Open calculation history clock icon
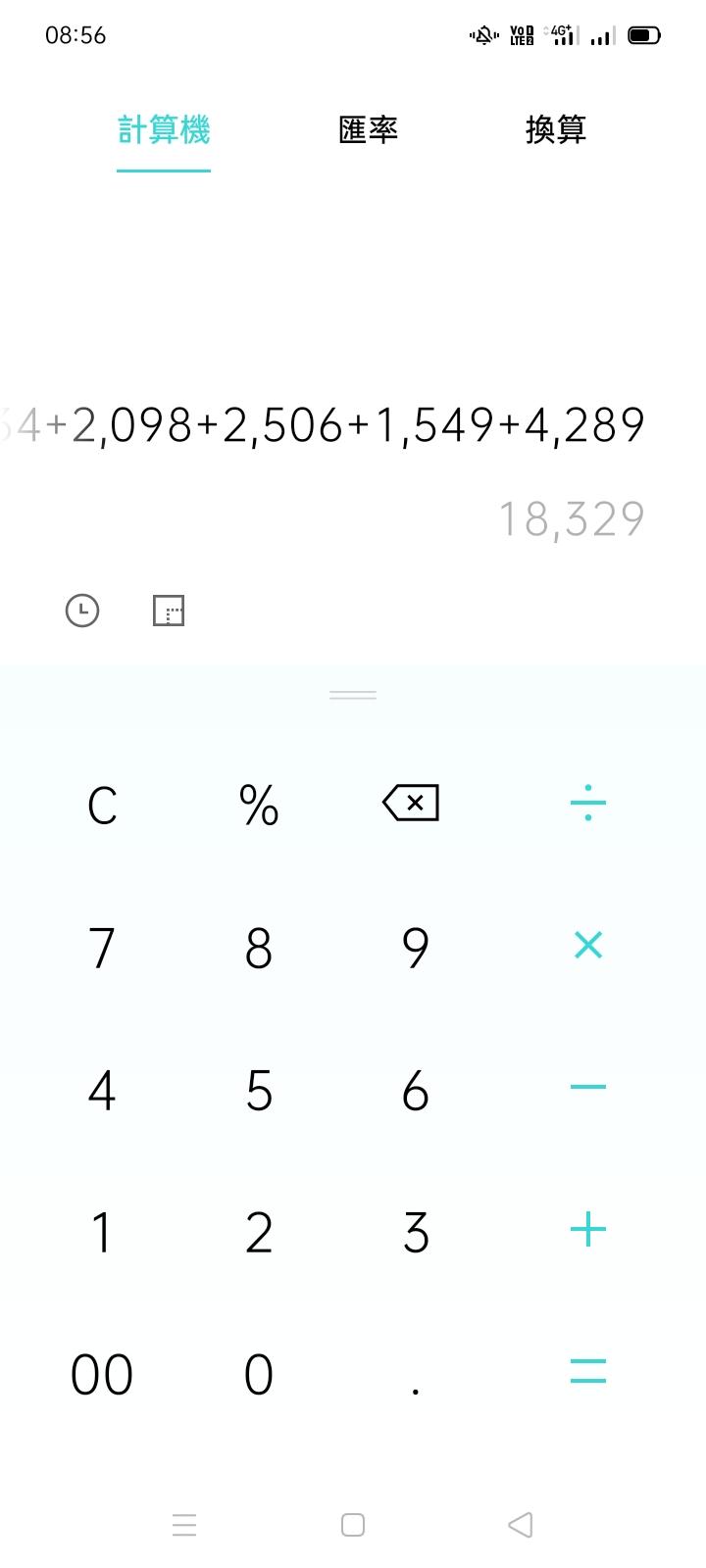 pos(82,611)
